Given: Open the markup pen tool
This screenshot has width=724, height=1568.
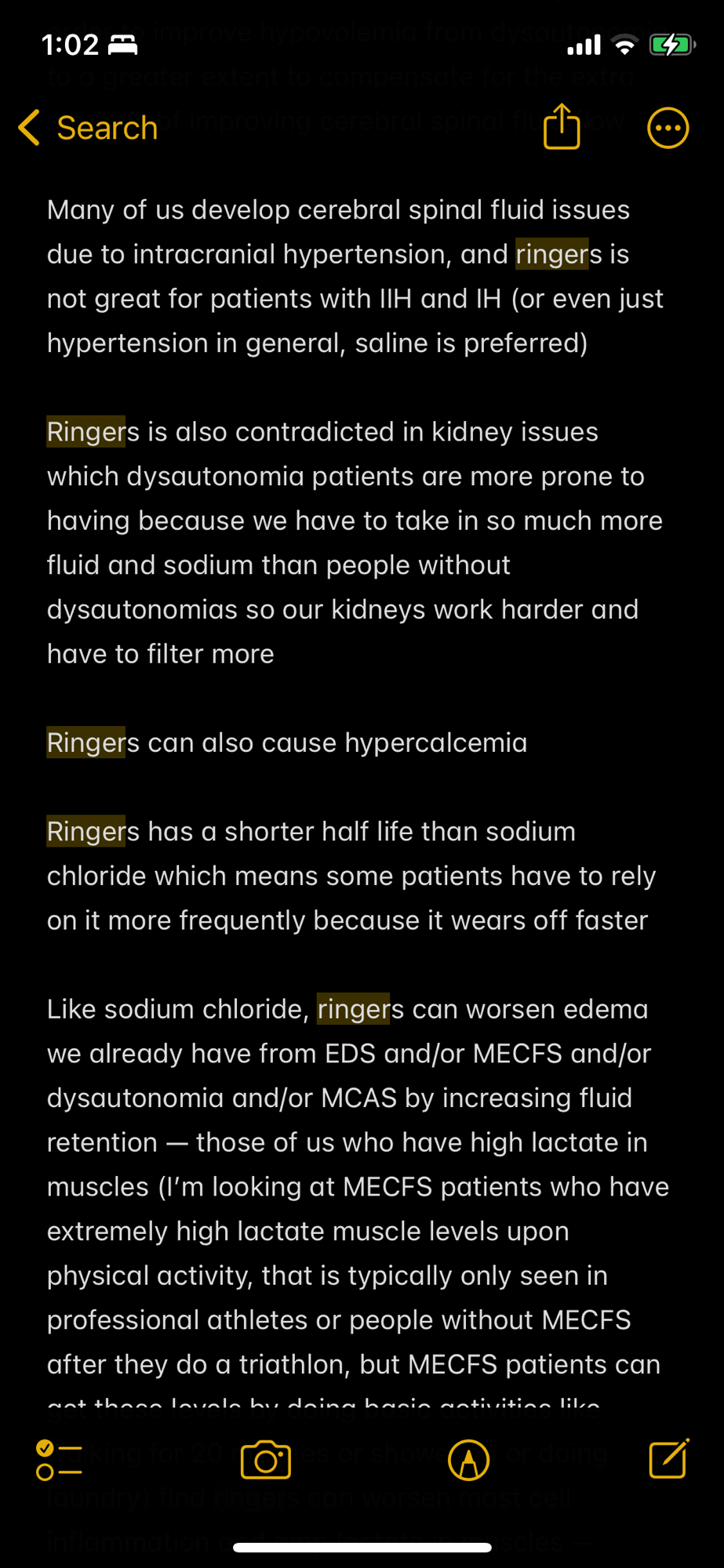Looking at the screenshot, I should (x=468, y=1460).
